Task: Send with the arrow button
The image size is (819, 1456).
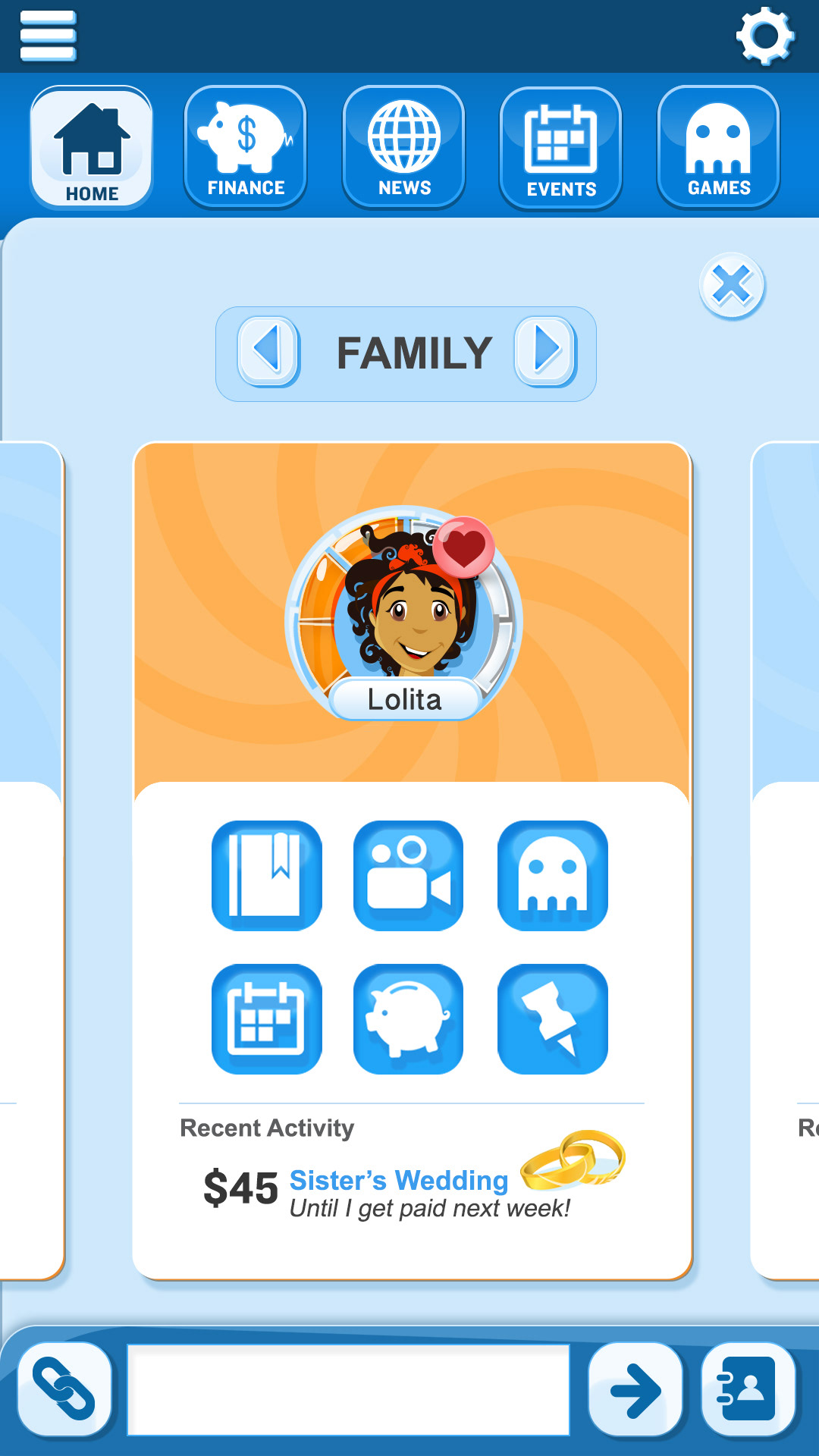Action: tap(635, 1390)
